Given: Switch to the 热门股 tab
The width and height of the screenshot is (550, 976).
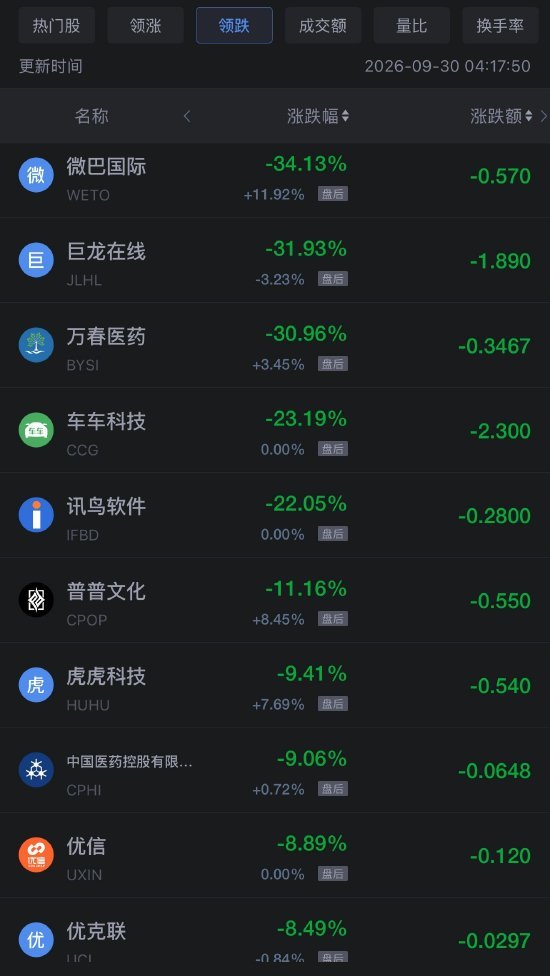Looking at the screenshot, I should point(56,26).
